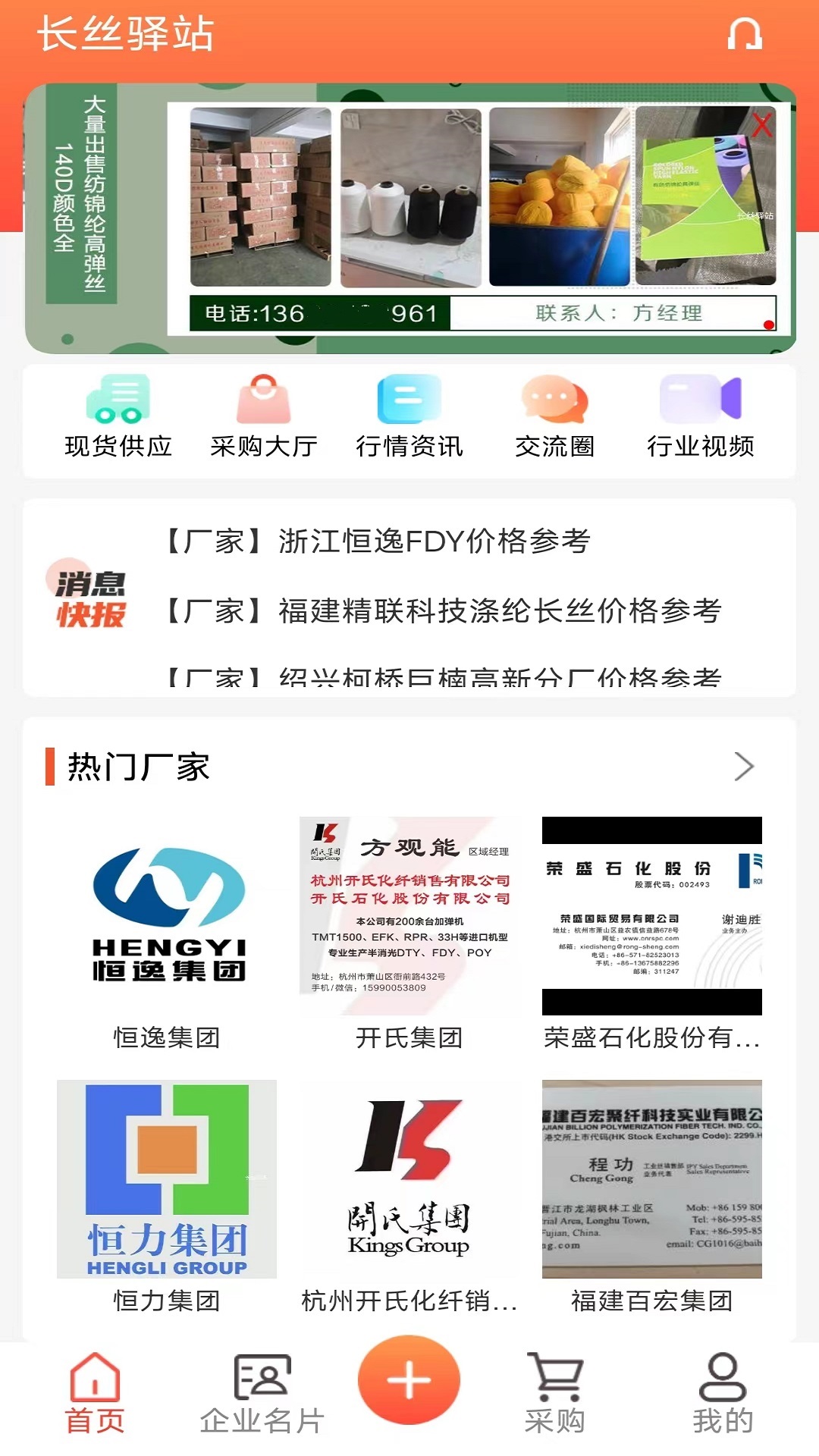Open 开氏集团 manufacturer card

click(x=409, y=933)
